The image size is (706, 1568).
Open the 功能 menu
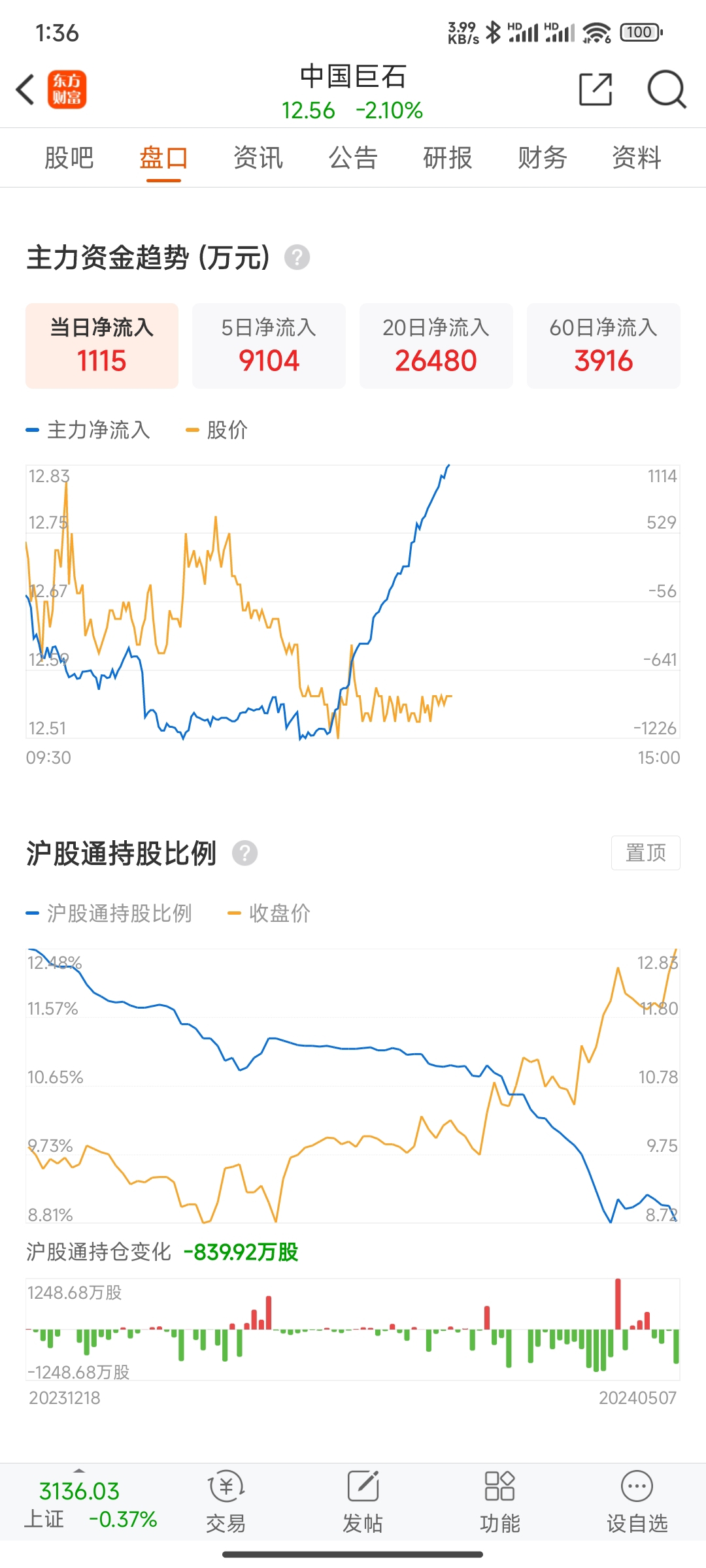click(x=500, y=1501)
